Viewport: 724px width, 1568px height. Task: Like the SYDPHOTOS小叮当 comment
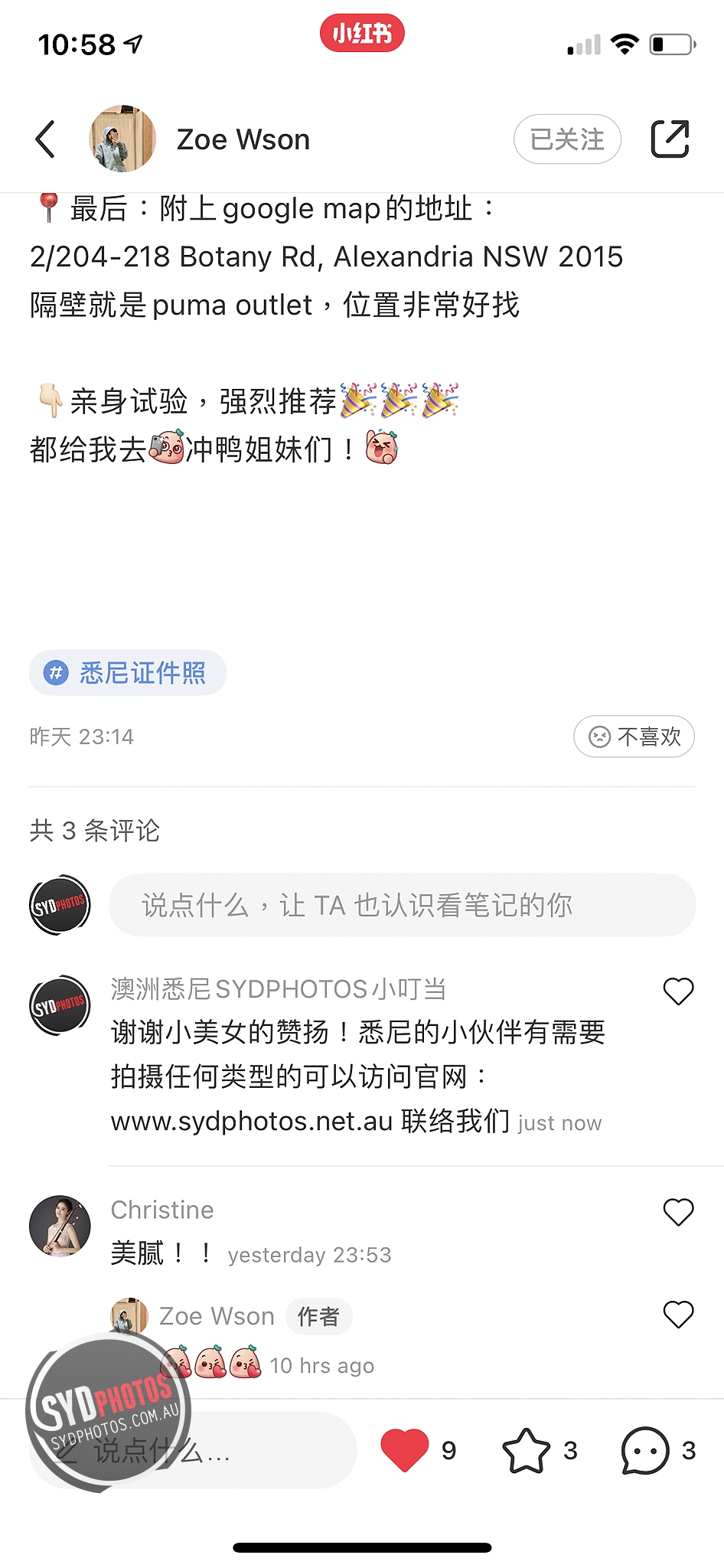(678, 991)
